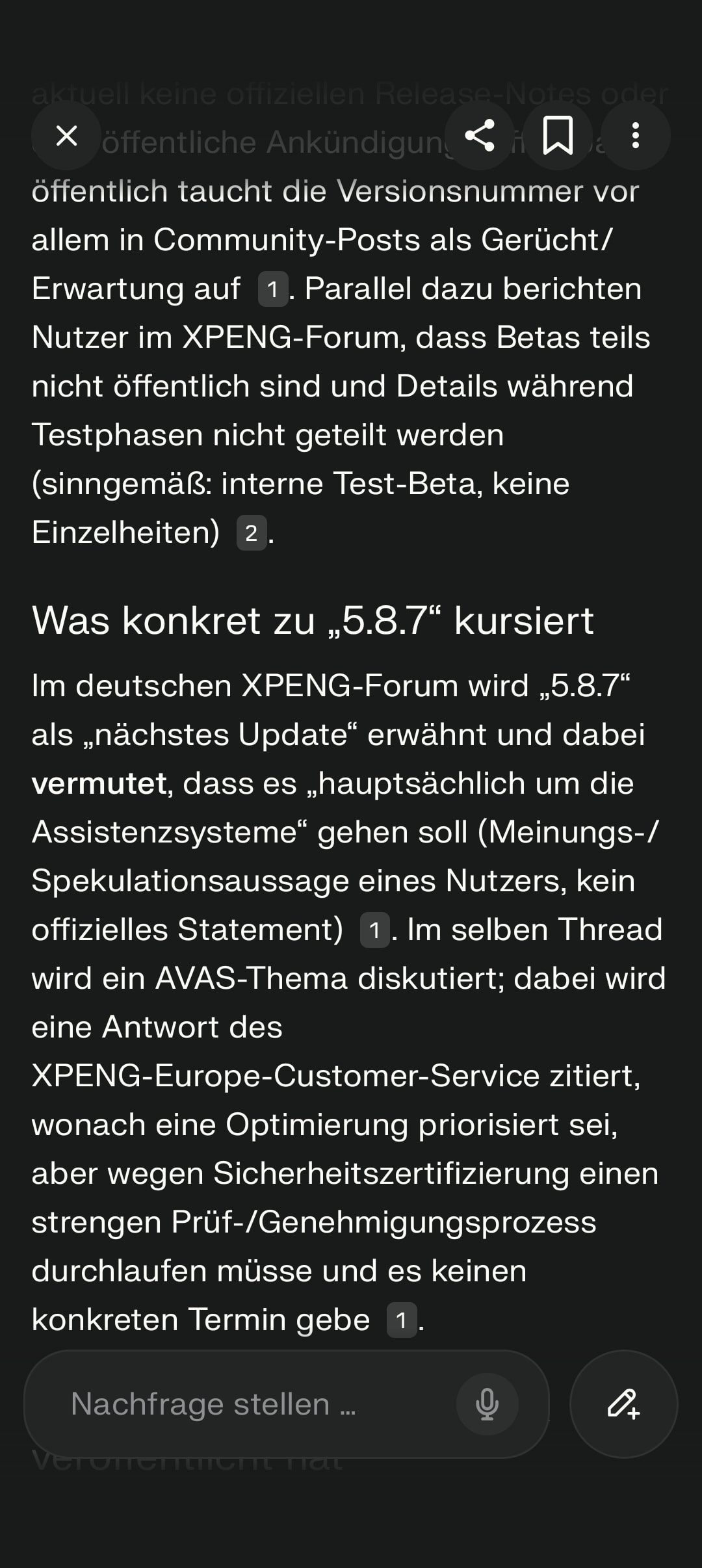The image size is (702, 1568).
Task: Close the answer view
Action: tap(66, 136)
